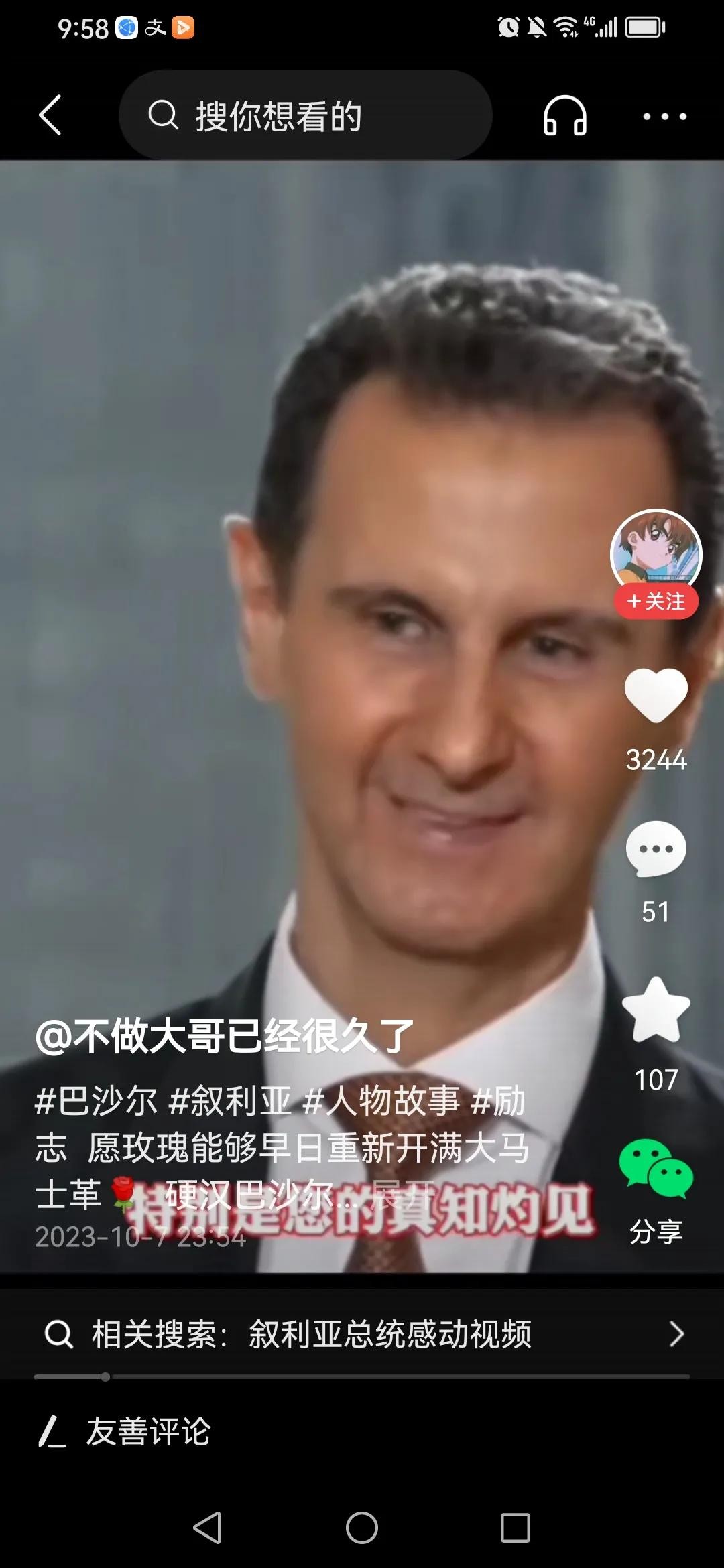Expand the caption with 展开

click(x=401, y=1193)
